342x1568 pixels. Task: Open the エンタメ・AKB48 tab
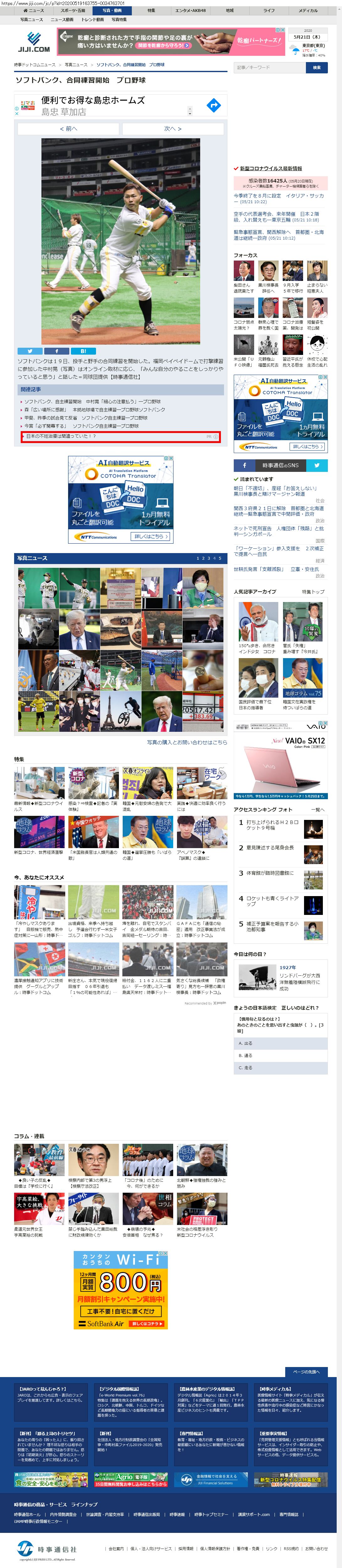pyautogui.click(x=190, y=10)
